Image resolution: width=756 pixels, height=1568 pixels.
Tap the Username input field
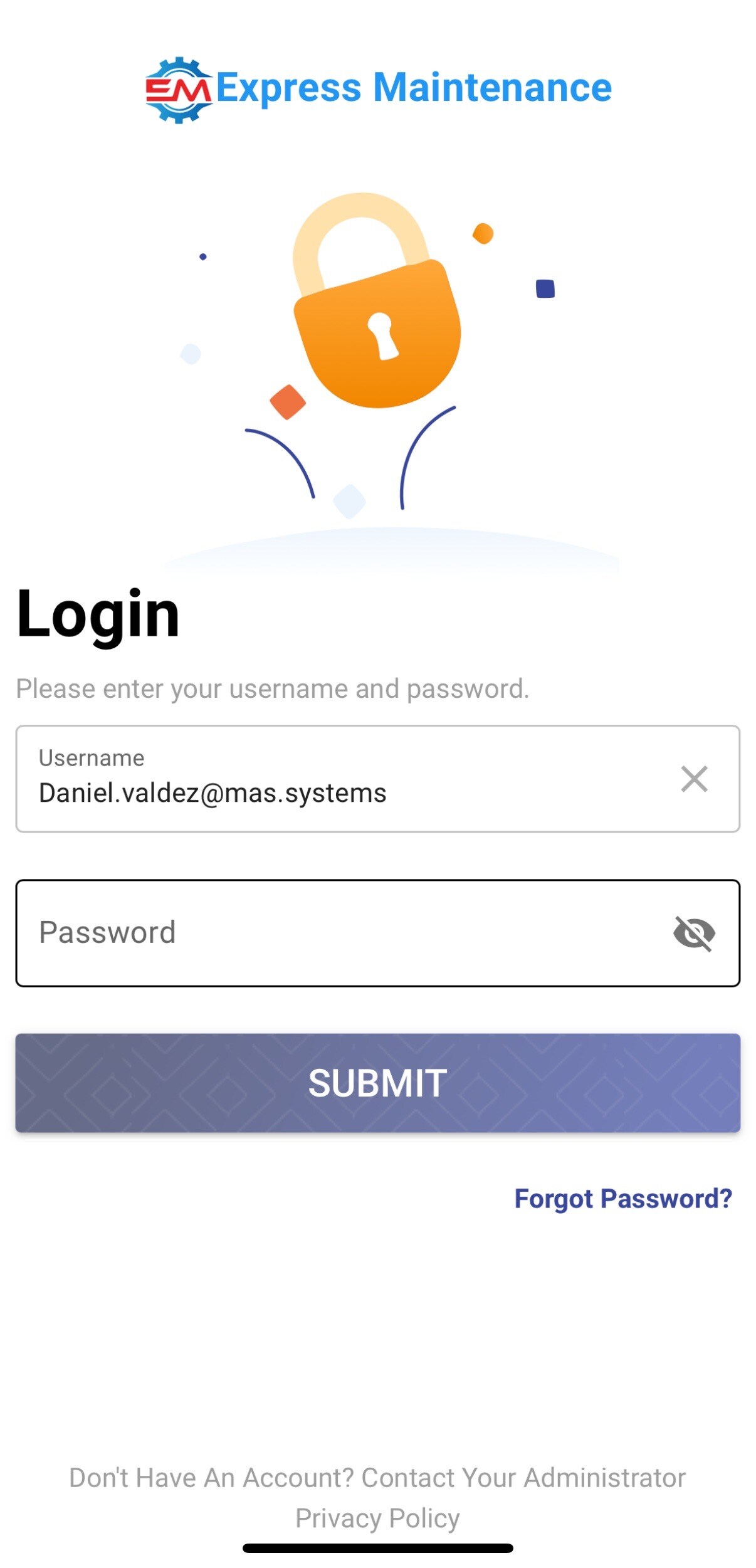pos(339,781)
